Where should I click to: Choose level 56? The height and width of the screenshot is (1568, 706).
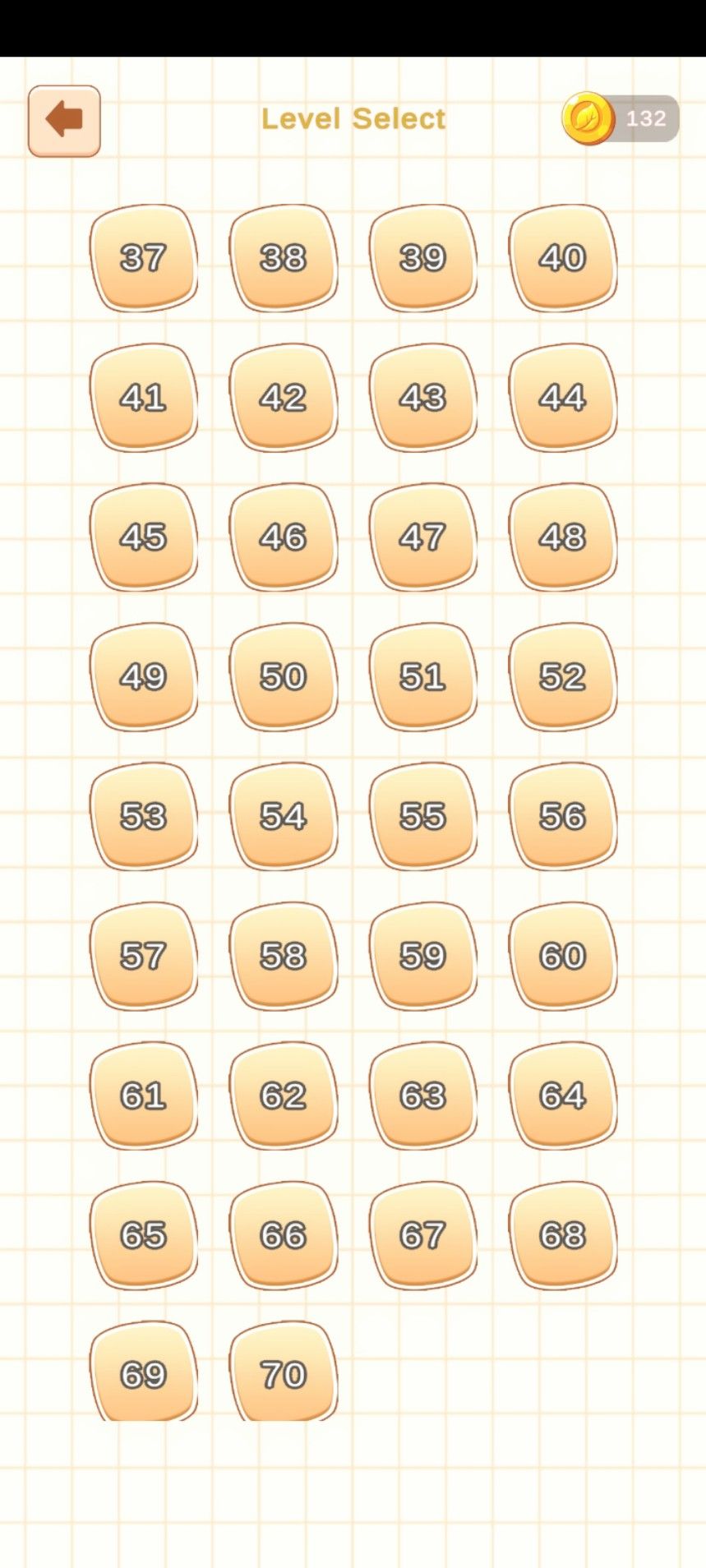click(x=563, y=817)
